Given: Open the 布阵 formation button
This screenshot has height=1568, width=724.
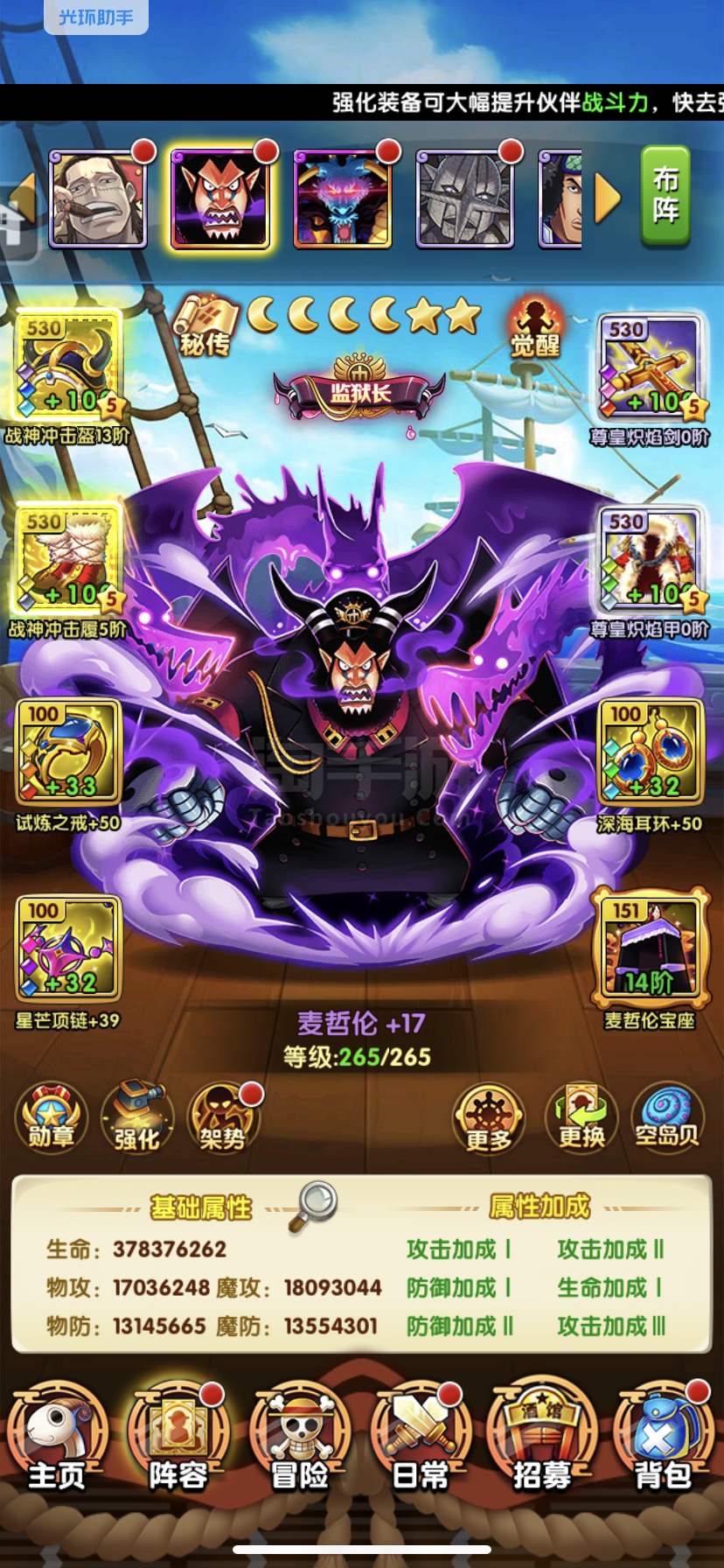Looking at the screenshot, I should point(665,195).
